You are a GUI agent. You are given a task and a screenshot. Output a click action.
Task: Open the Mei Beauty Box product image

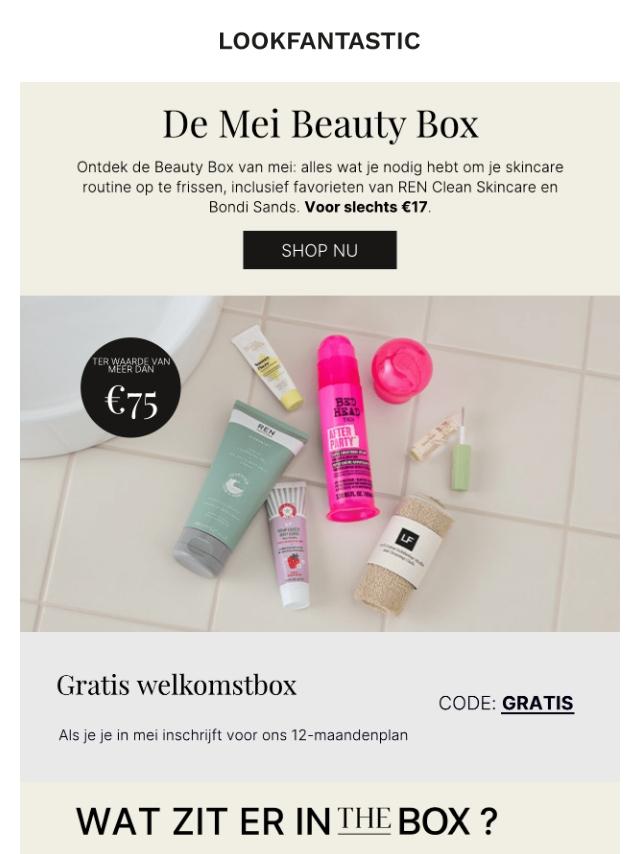pyautogui.click(x=320, y=463)
